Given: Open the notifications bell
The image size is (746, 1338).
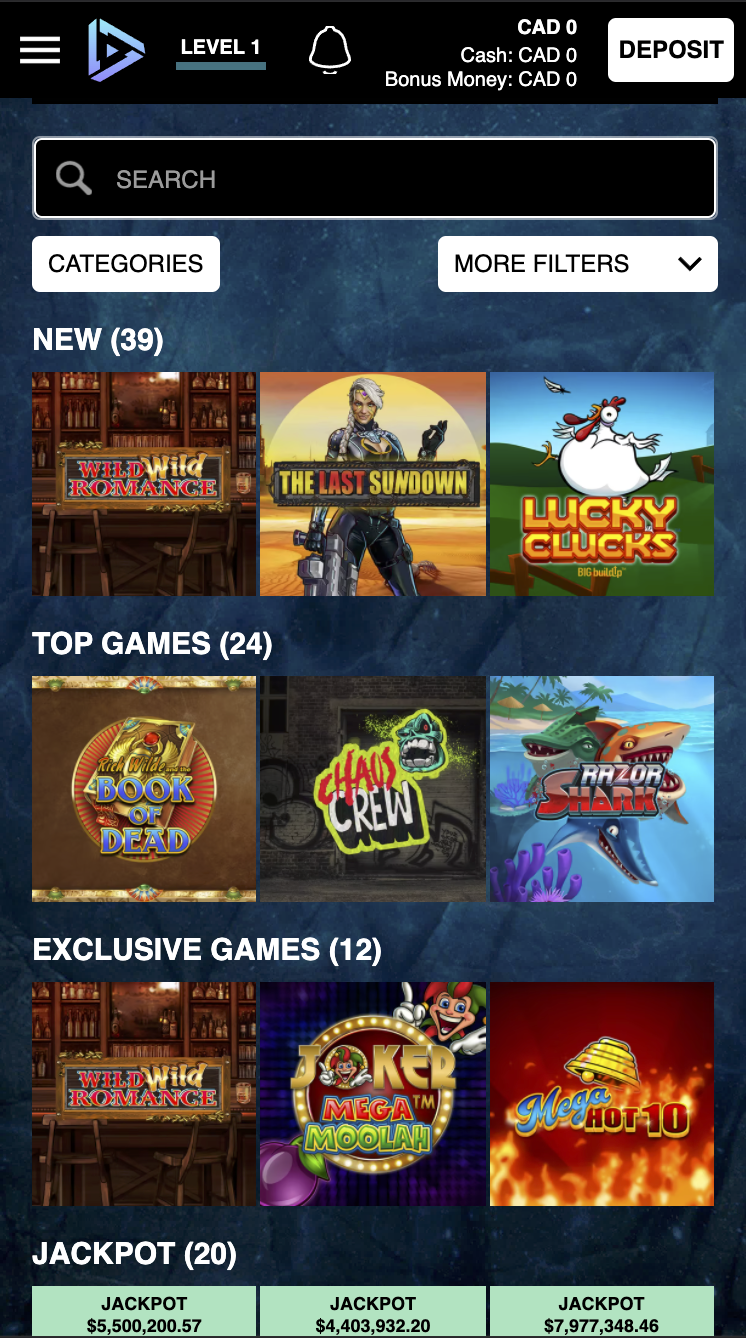Looking at the screenshot, I should click(330, 50).
